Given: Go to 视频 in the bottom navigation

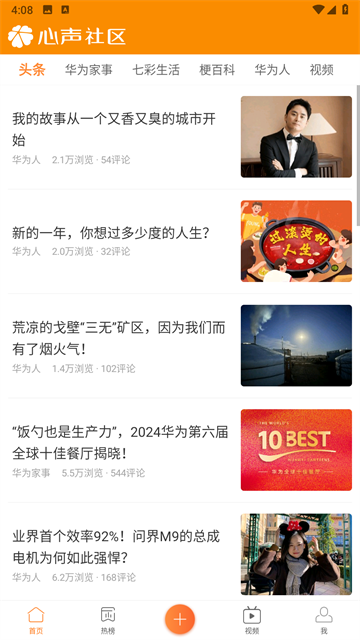Looking at the screenshot, I should click(252, 620).
